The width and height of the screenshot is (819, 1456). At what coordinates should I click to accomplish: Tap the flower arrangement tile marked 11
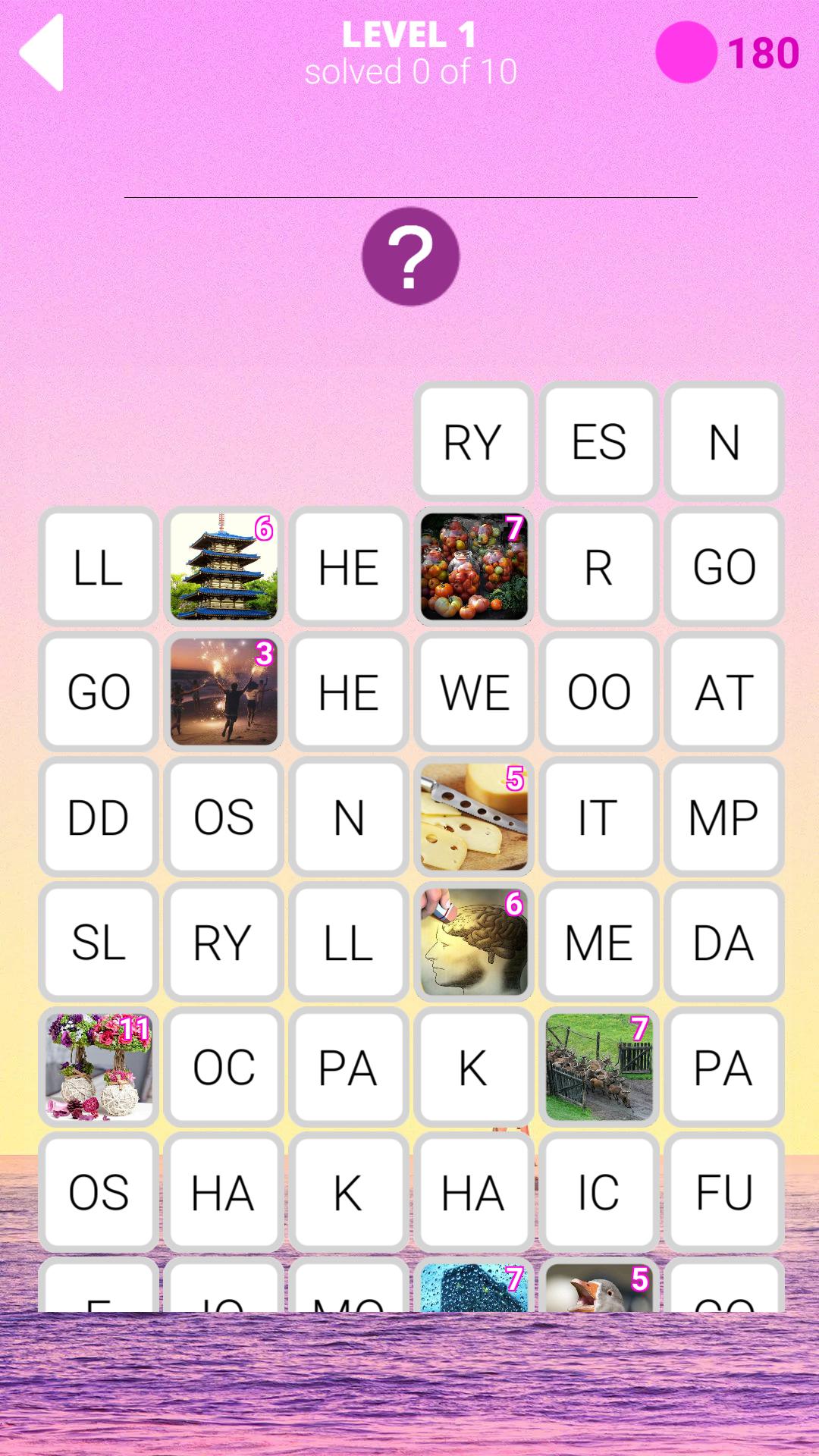(98, 1068)
